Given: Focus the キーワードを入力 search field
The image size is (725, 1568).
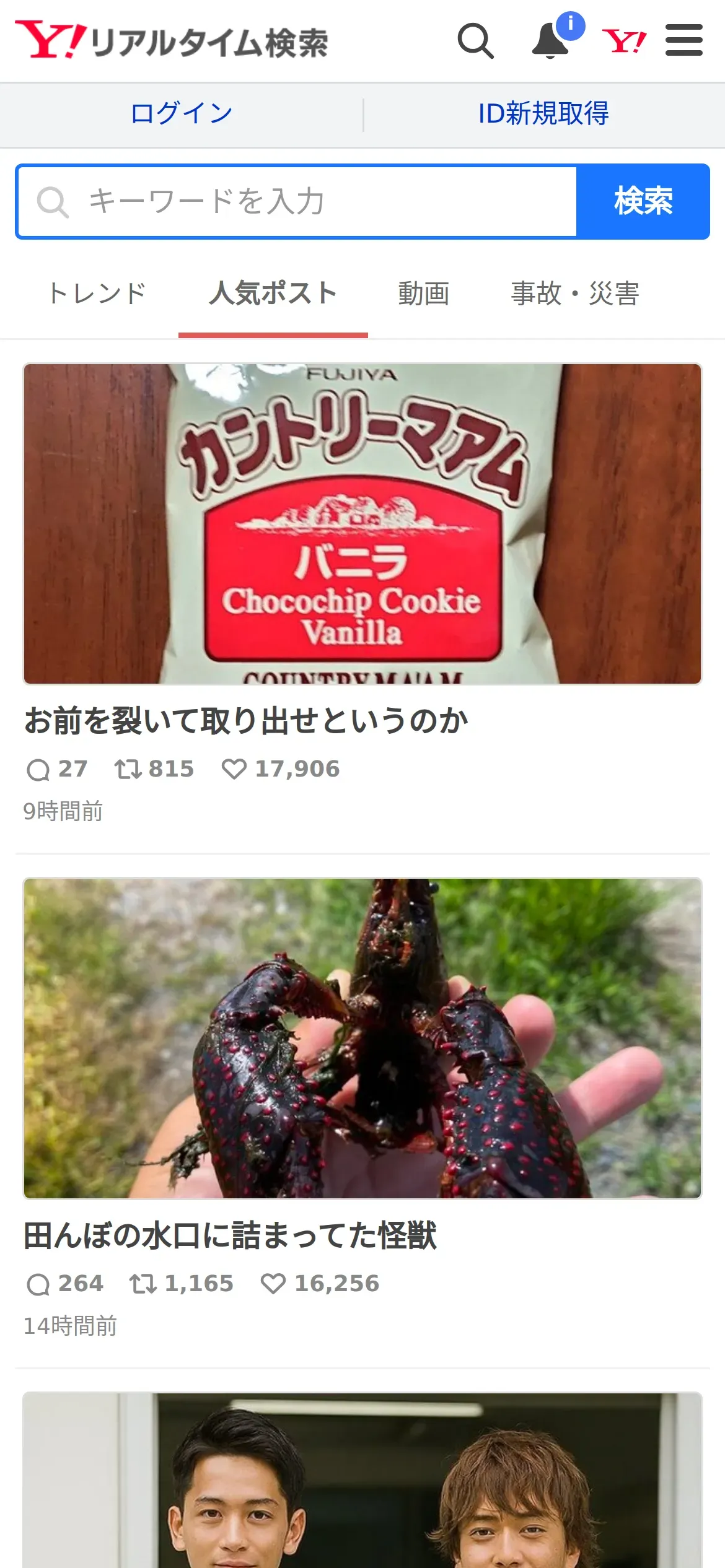Looking at the screenshot, I should [x=297, y=202].
